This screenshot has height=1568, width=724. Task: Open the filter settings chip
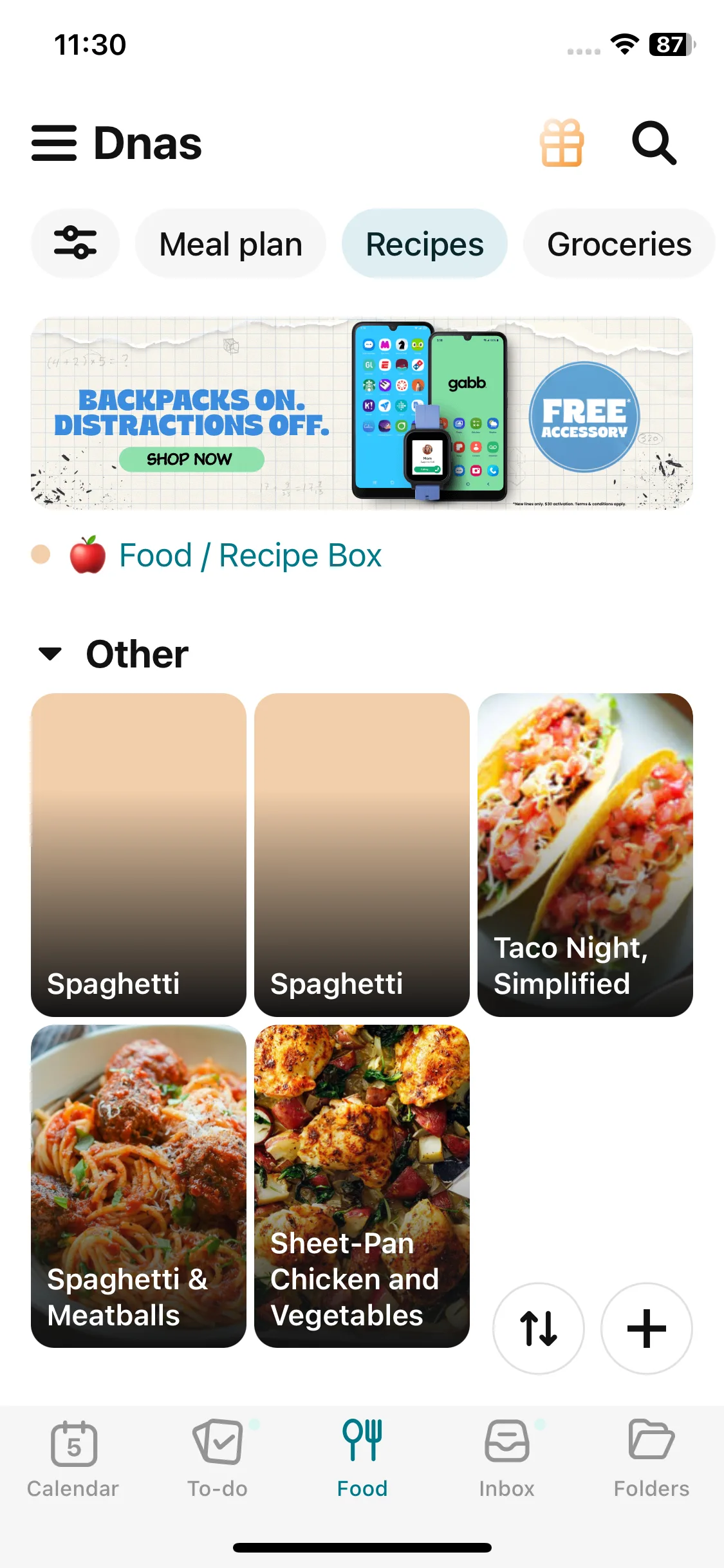click(75, 244)
